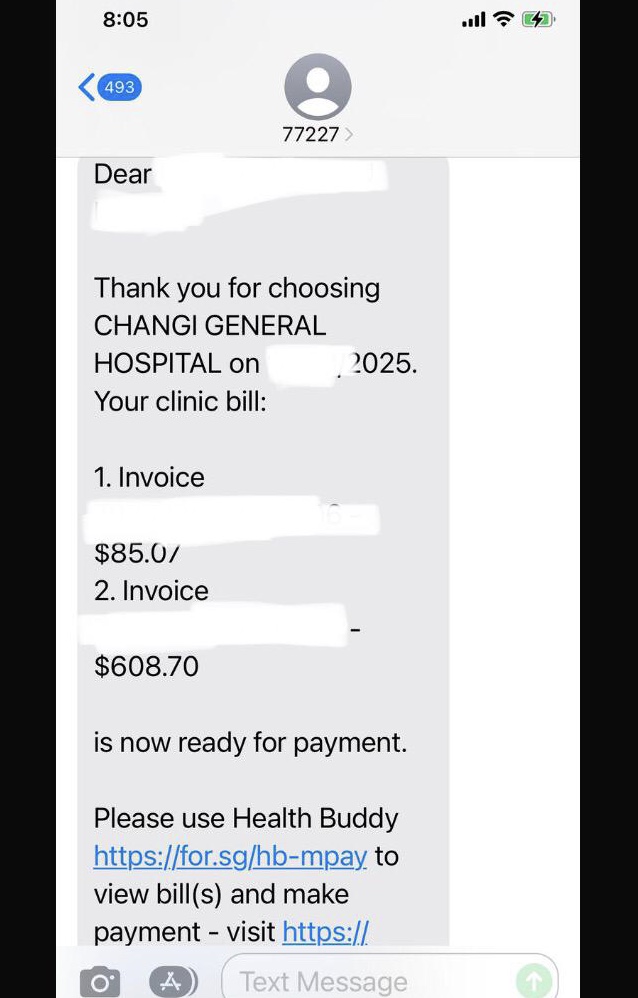Open the second https:// link
The height and width of the screenshot is (998, 638).
coord(325,932)
